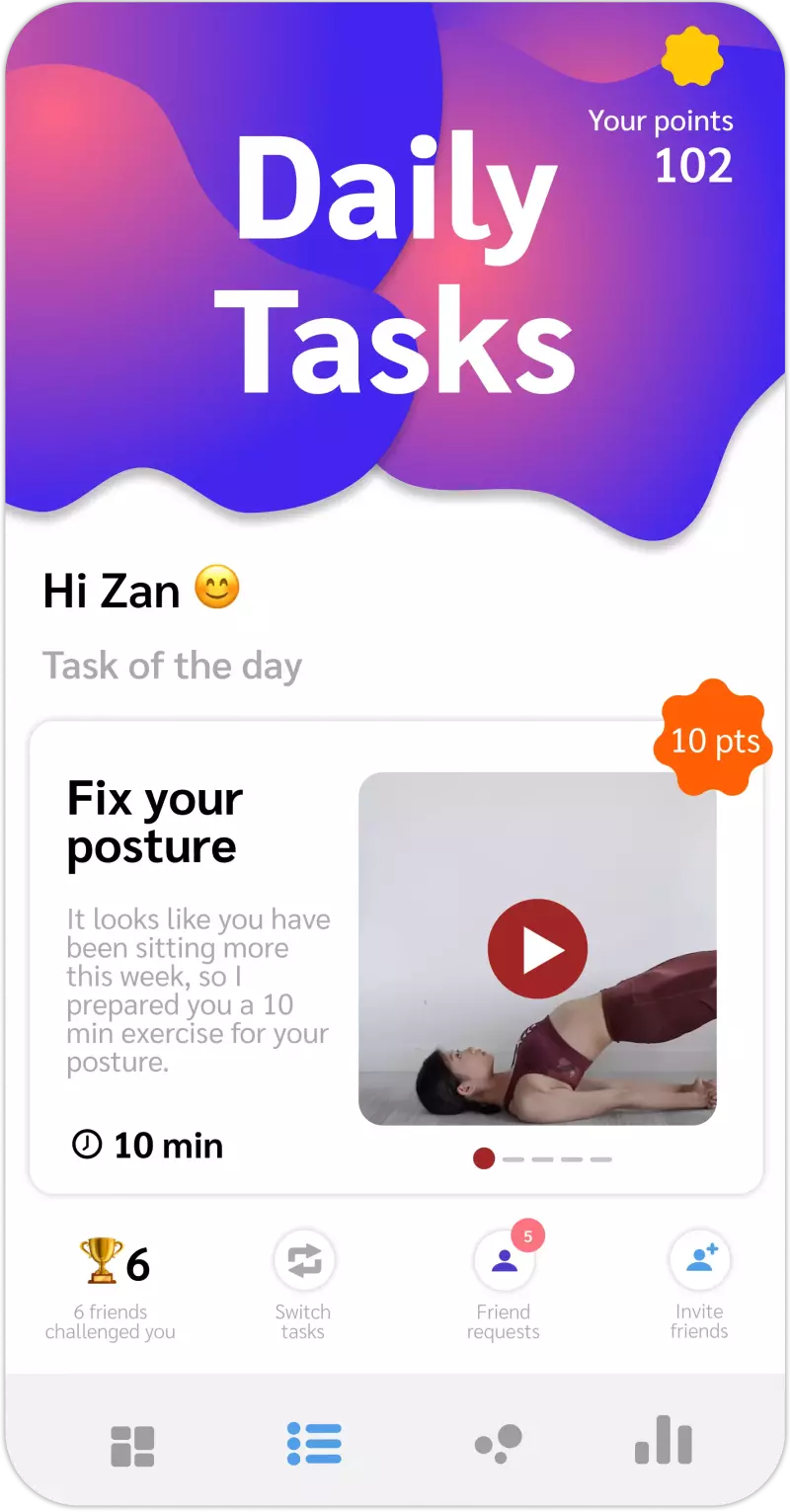Switch to the dashboard grid tab
The height and width of the screenshot is (1512, 790).
pos(132,1446)
